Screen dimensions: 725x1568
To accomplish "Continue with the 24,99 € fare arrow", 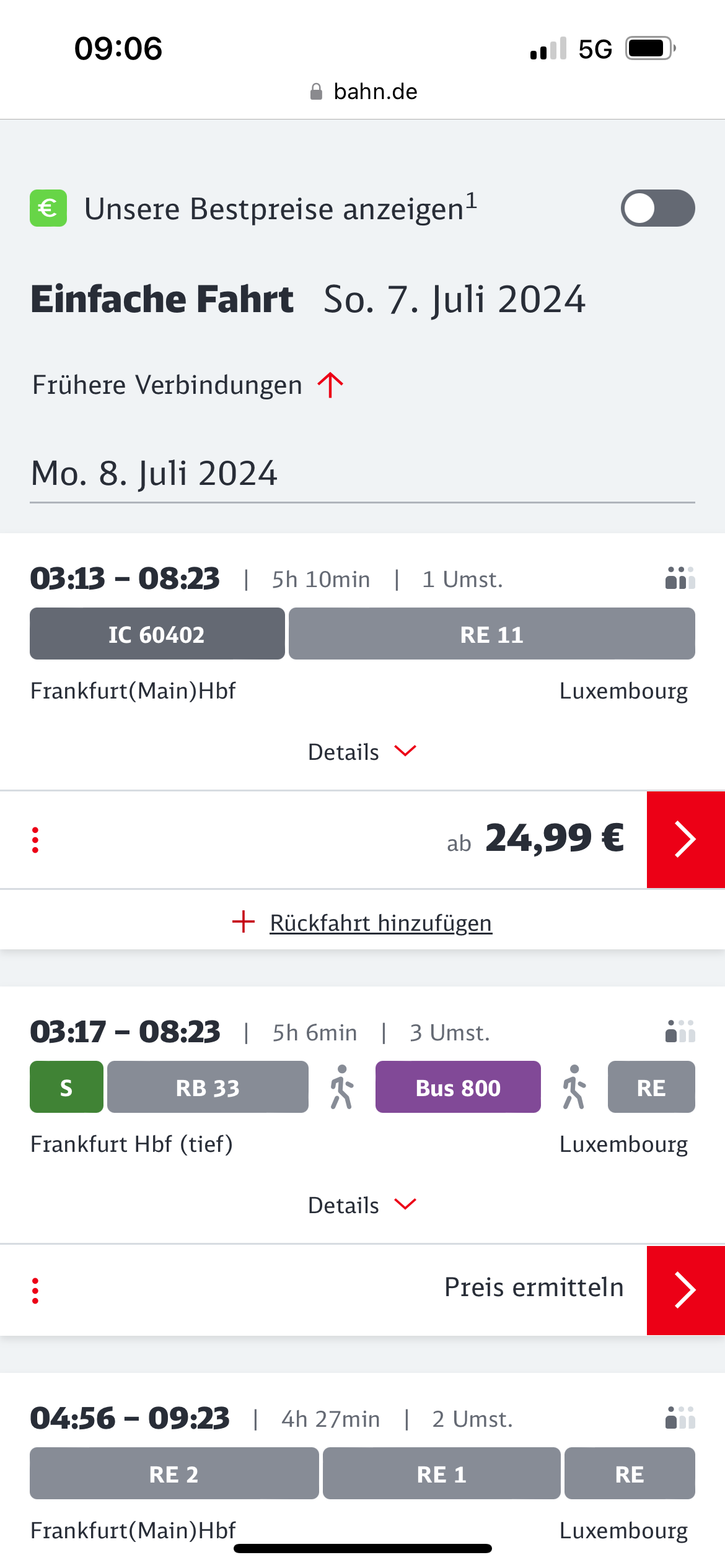I will click(x=685, y=840).
